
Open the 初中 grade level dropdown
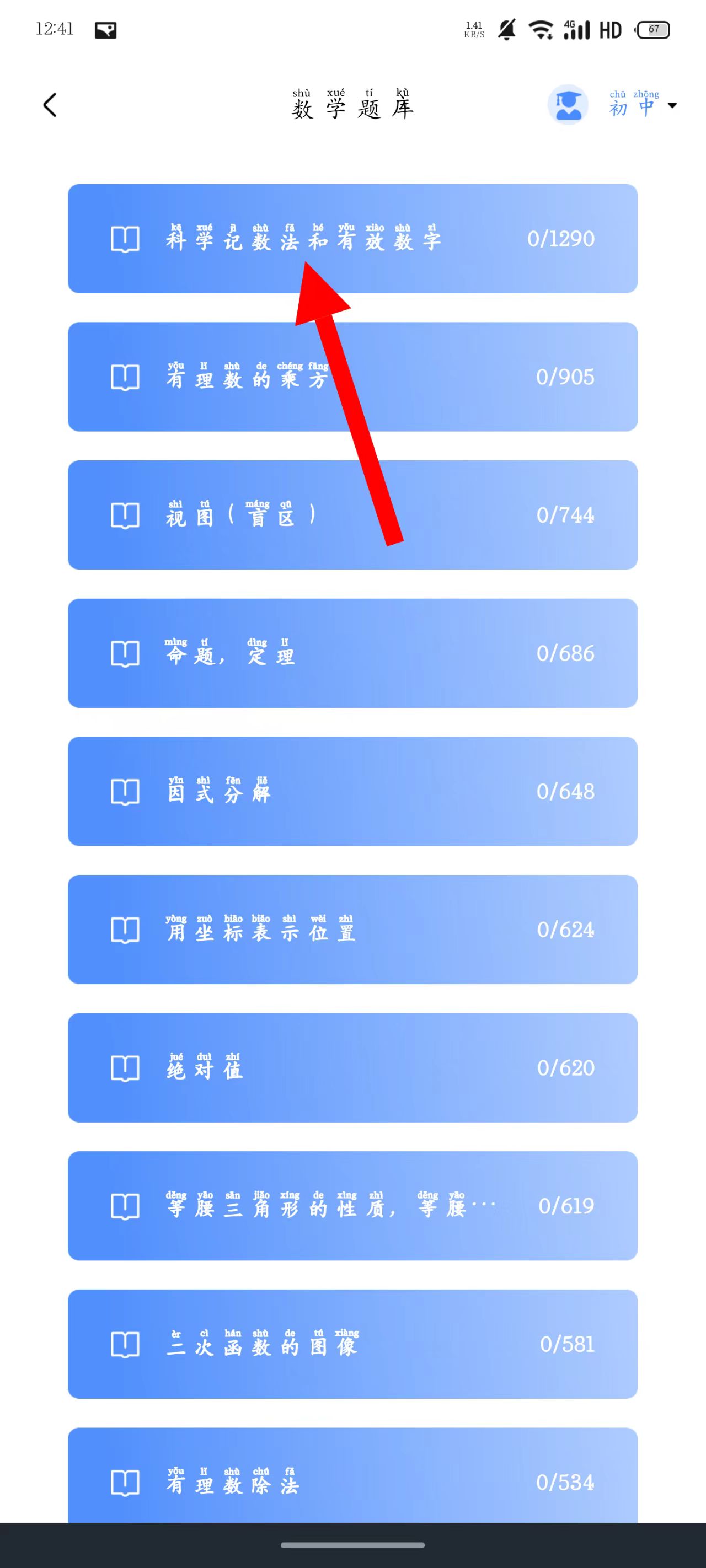643,106
